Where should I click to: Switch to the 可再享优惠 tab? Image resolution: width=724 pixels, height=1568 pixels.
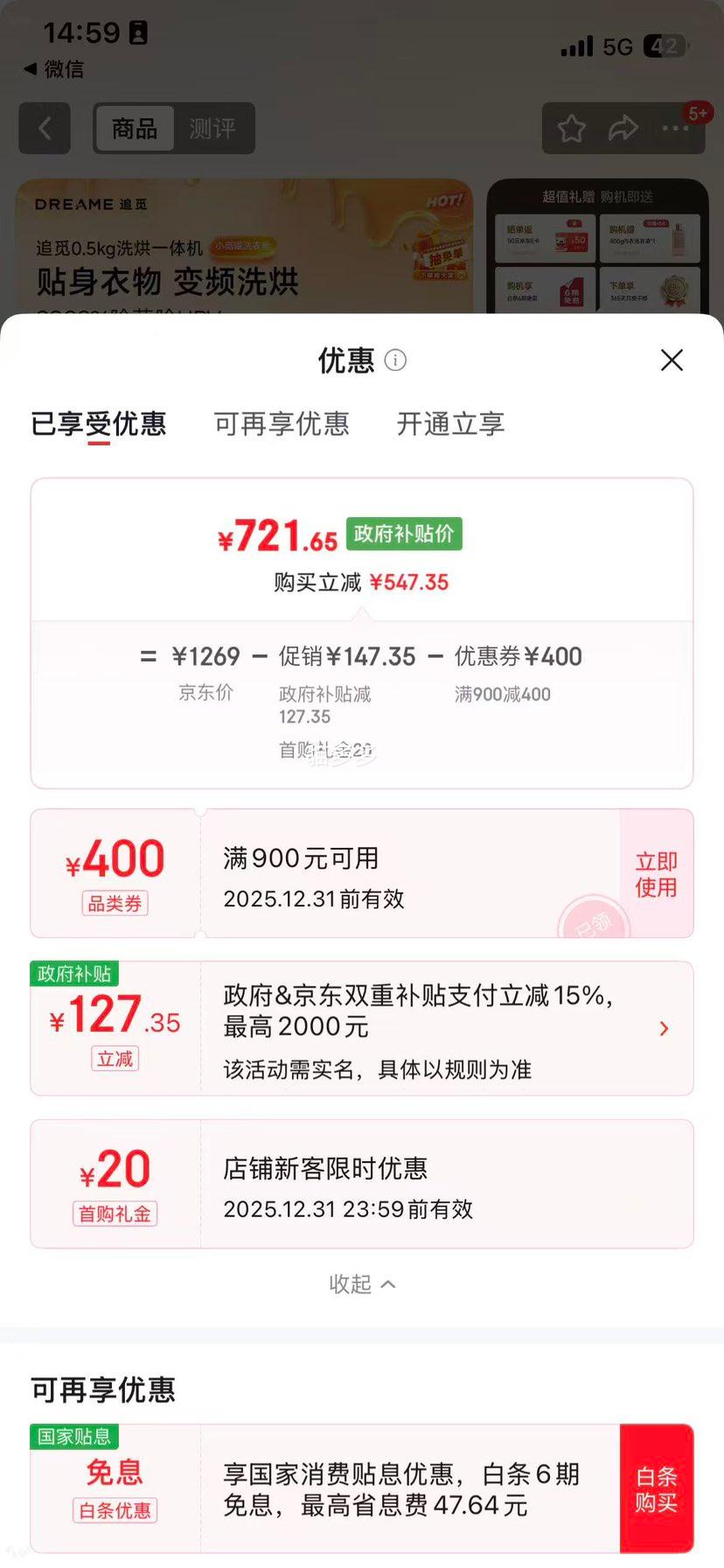[x=281, y=423]
